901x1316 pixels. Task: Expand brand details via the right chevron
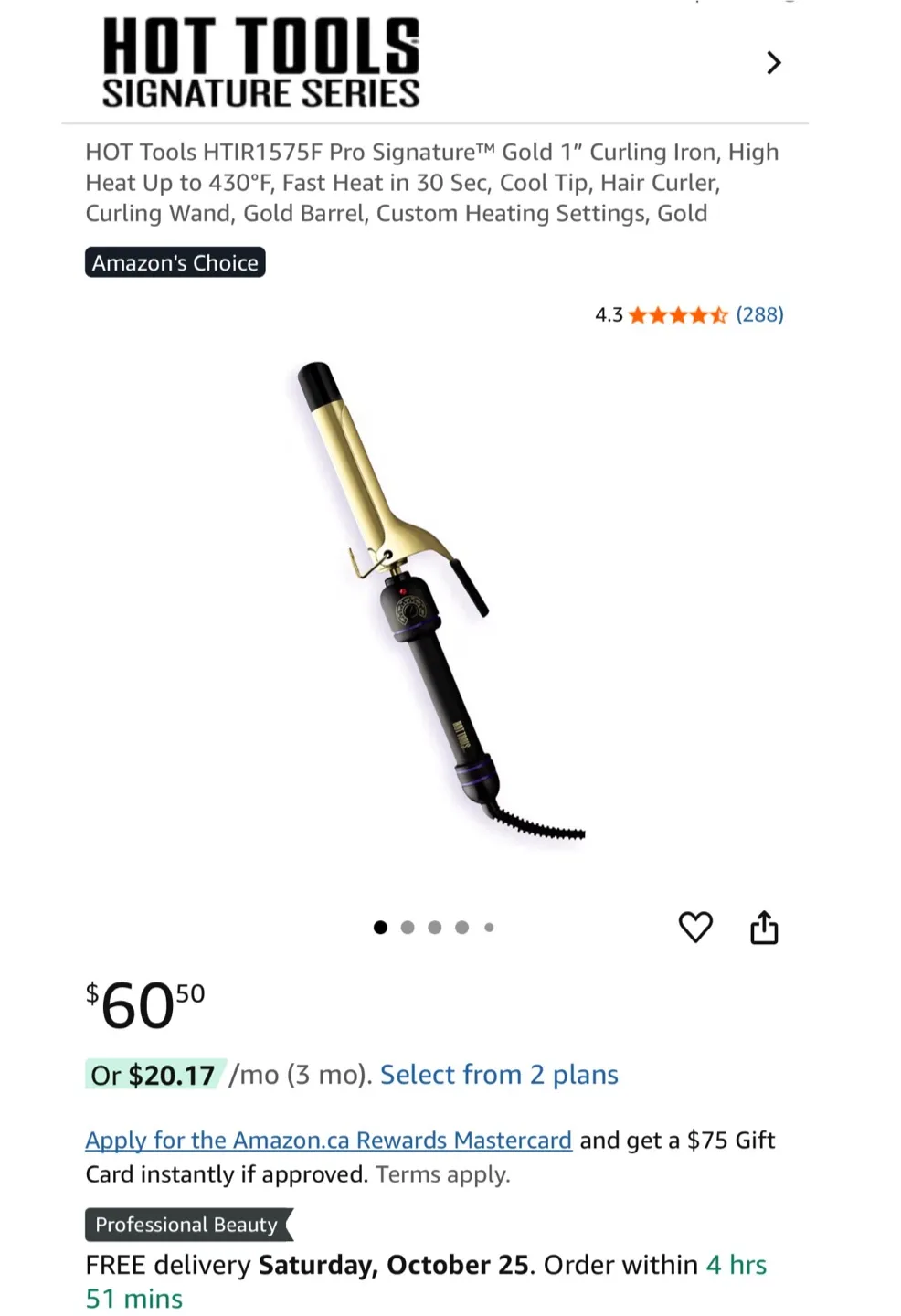[x=773, y=62]
